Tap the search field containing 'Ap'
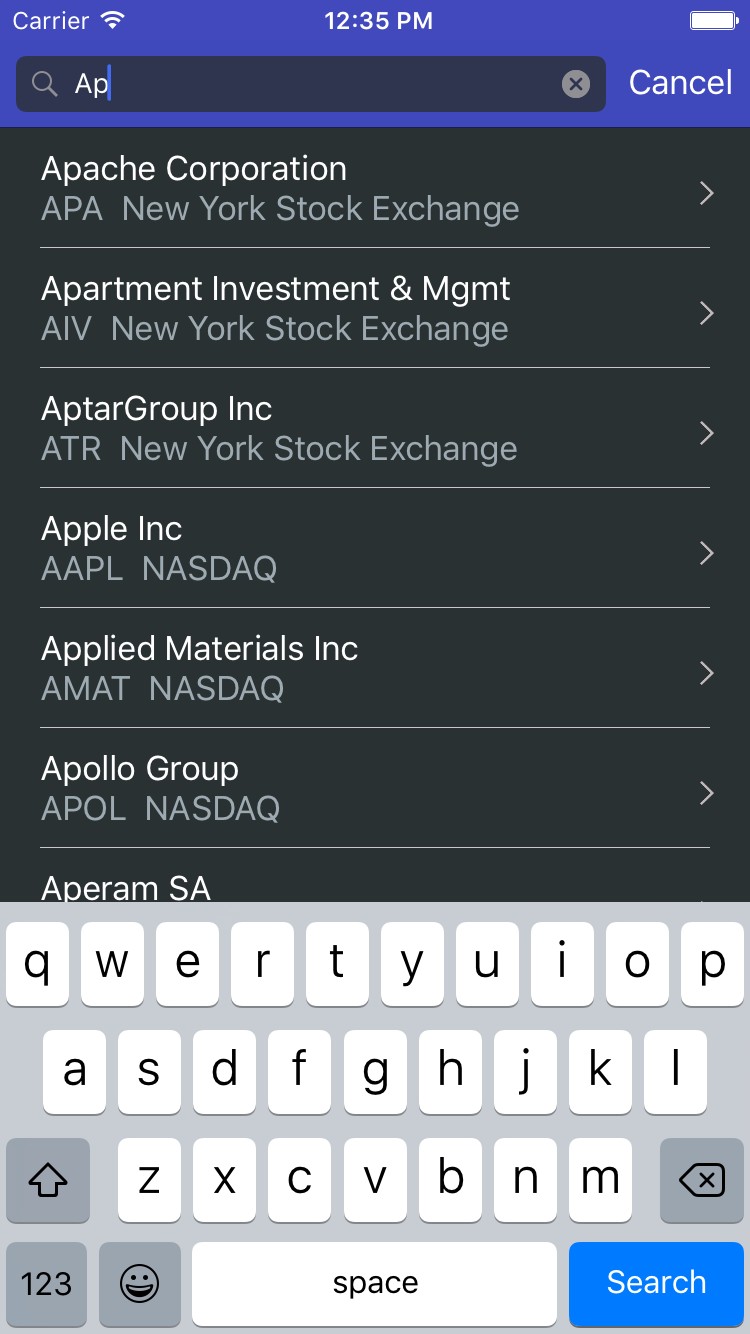 pyautogui.click(x=311, y=84)
